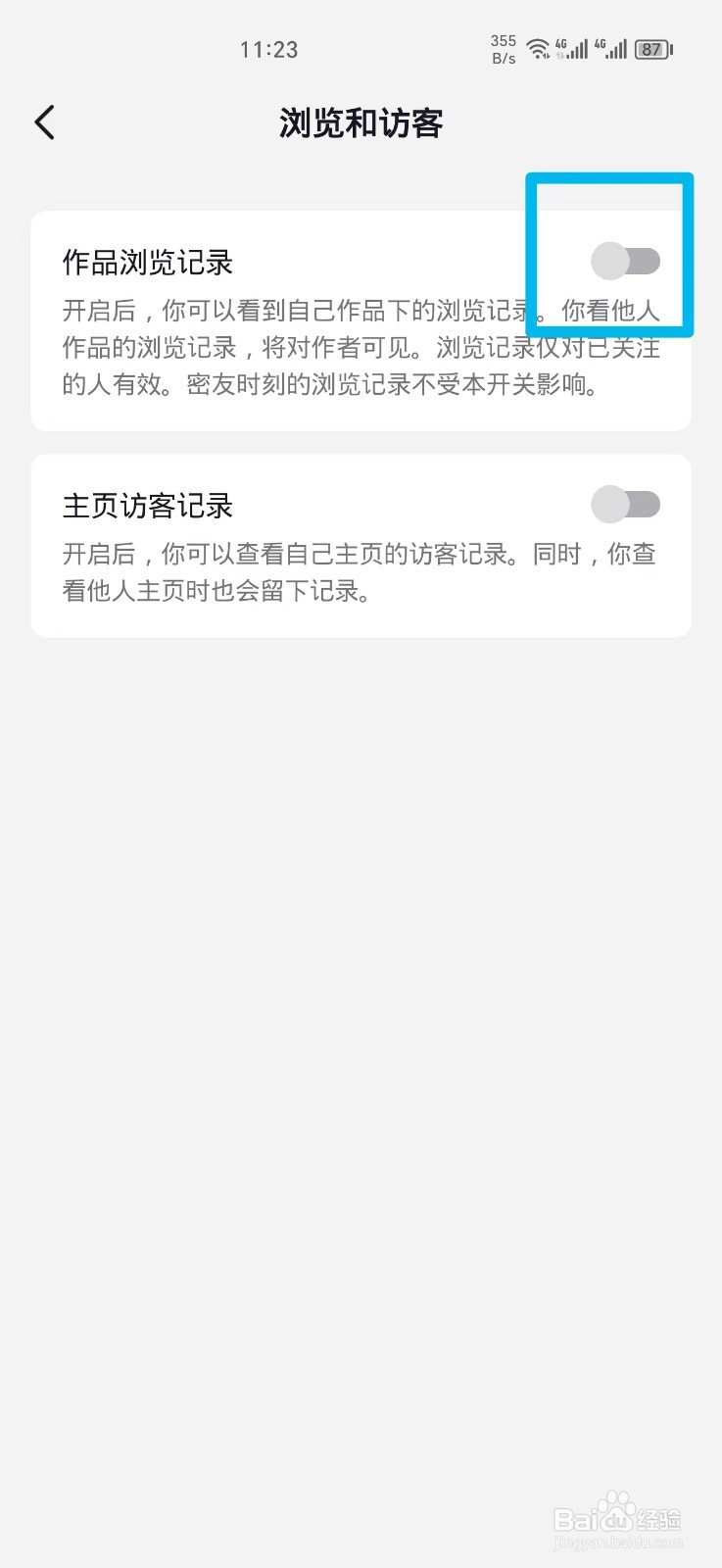Select the phrase 你看他人 in the description
Screen dimensions: 722x1568
(x=612, y=310)
